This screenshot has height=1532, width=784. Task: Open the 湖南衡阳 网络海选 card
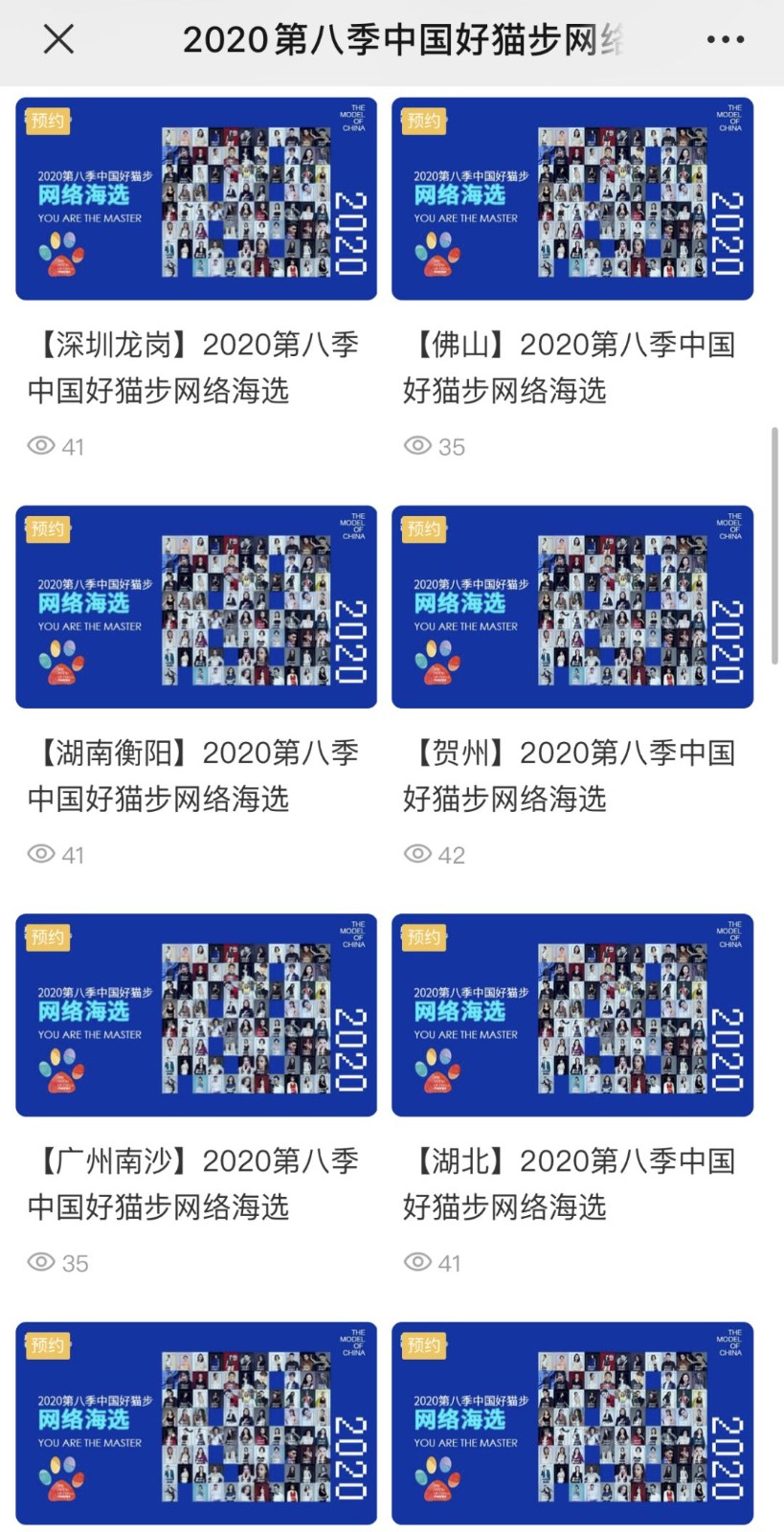(196, 607)
